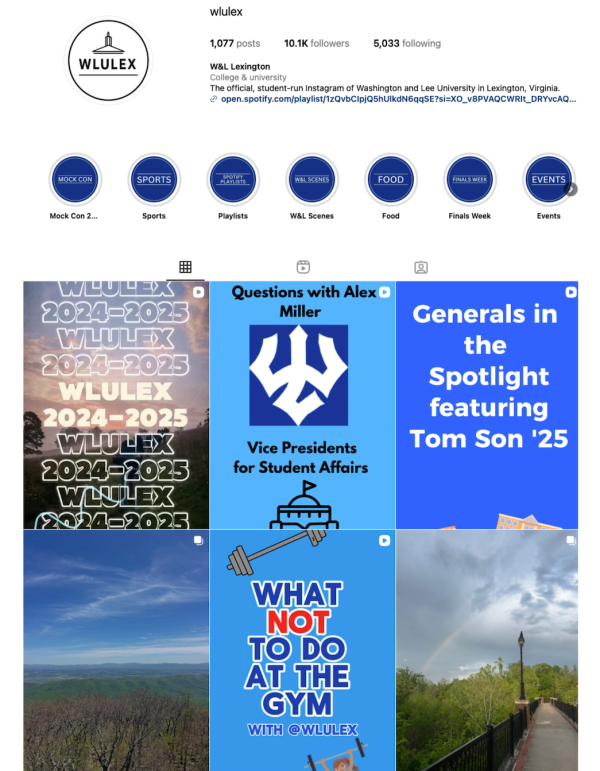
Task: Switch to the posts grid tab
Action: 185,267
